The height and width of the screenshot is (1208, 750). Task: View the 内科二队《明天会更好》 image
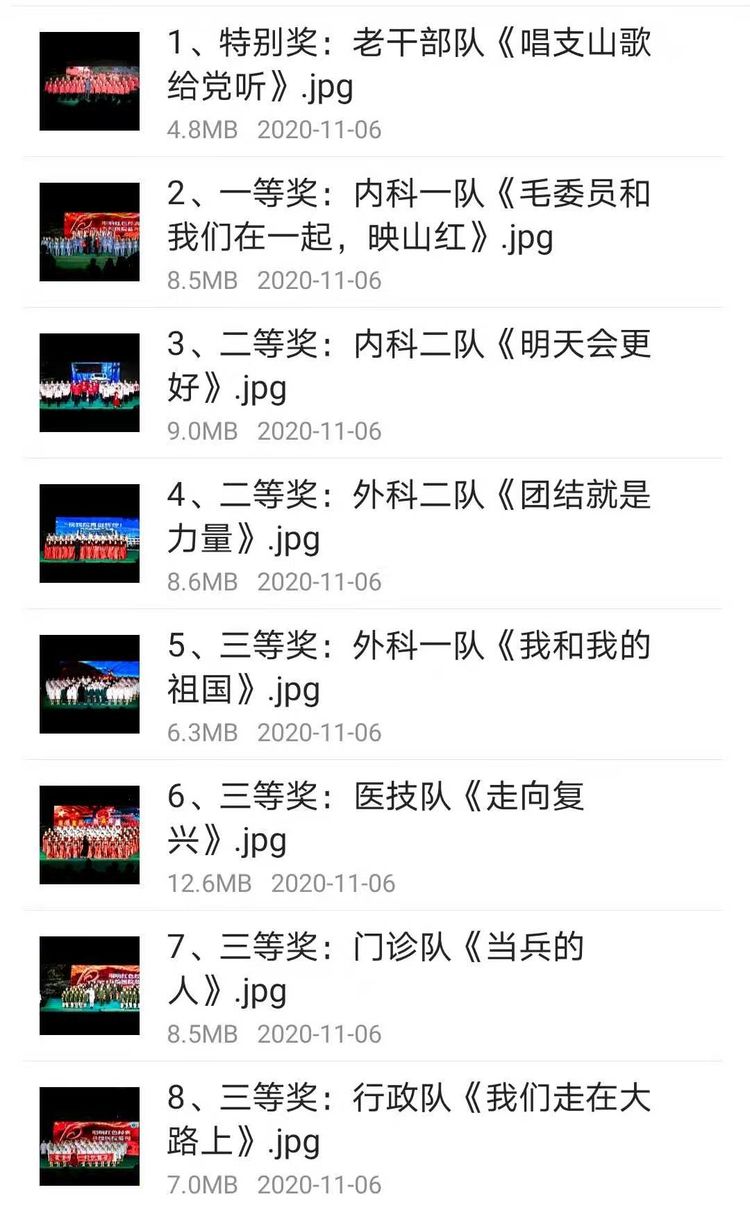click(x=408, y=366)
